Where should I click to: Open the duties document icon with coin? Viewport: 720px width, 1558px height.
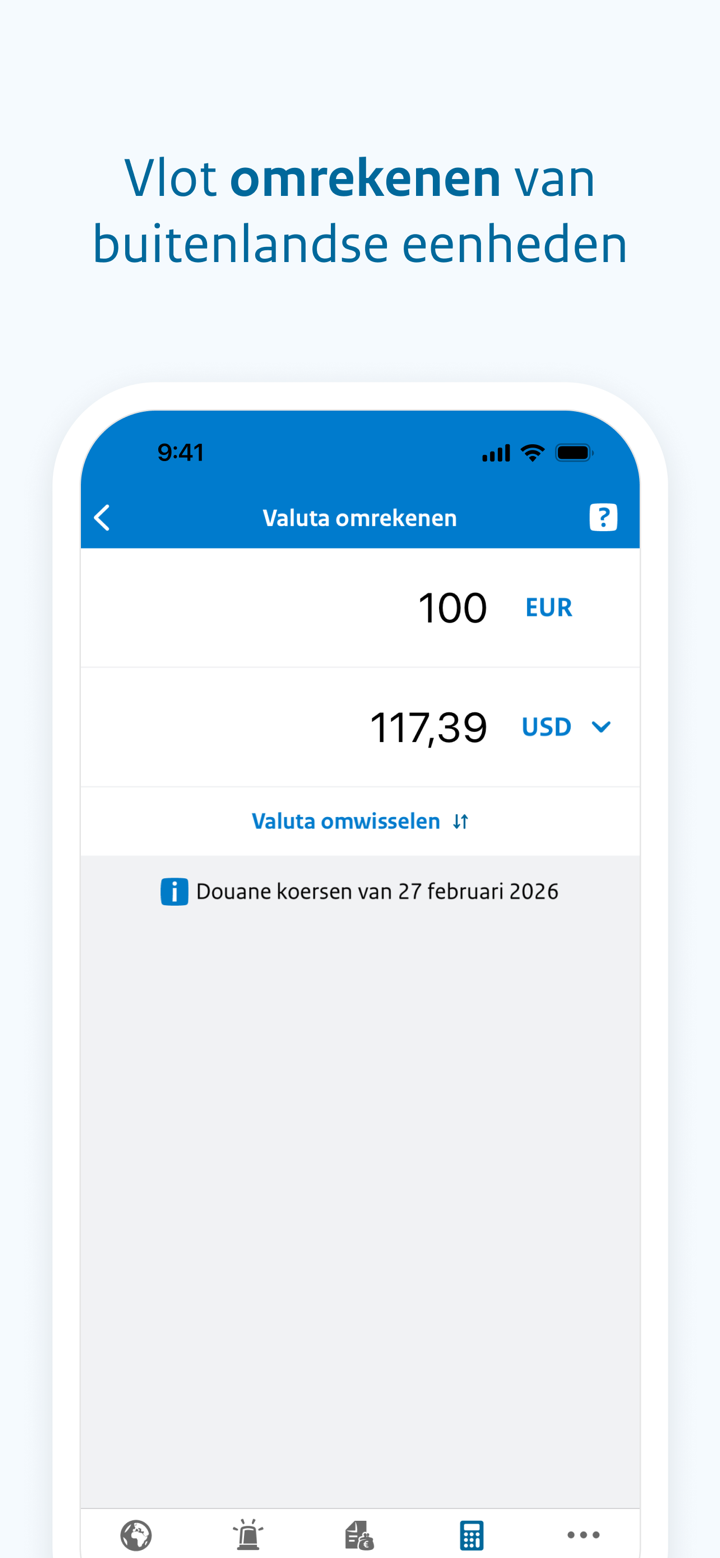[x=358, y=1534]
